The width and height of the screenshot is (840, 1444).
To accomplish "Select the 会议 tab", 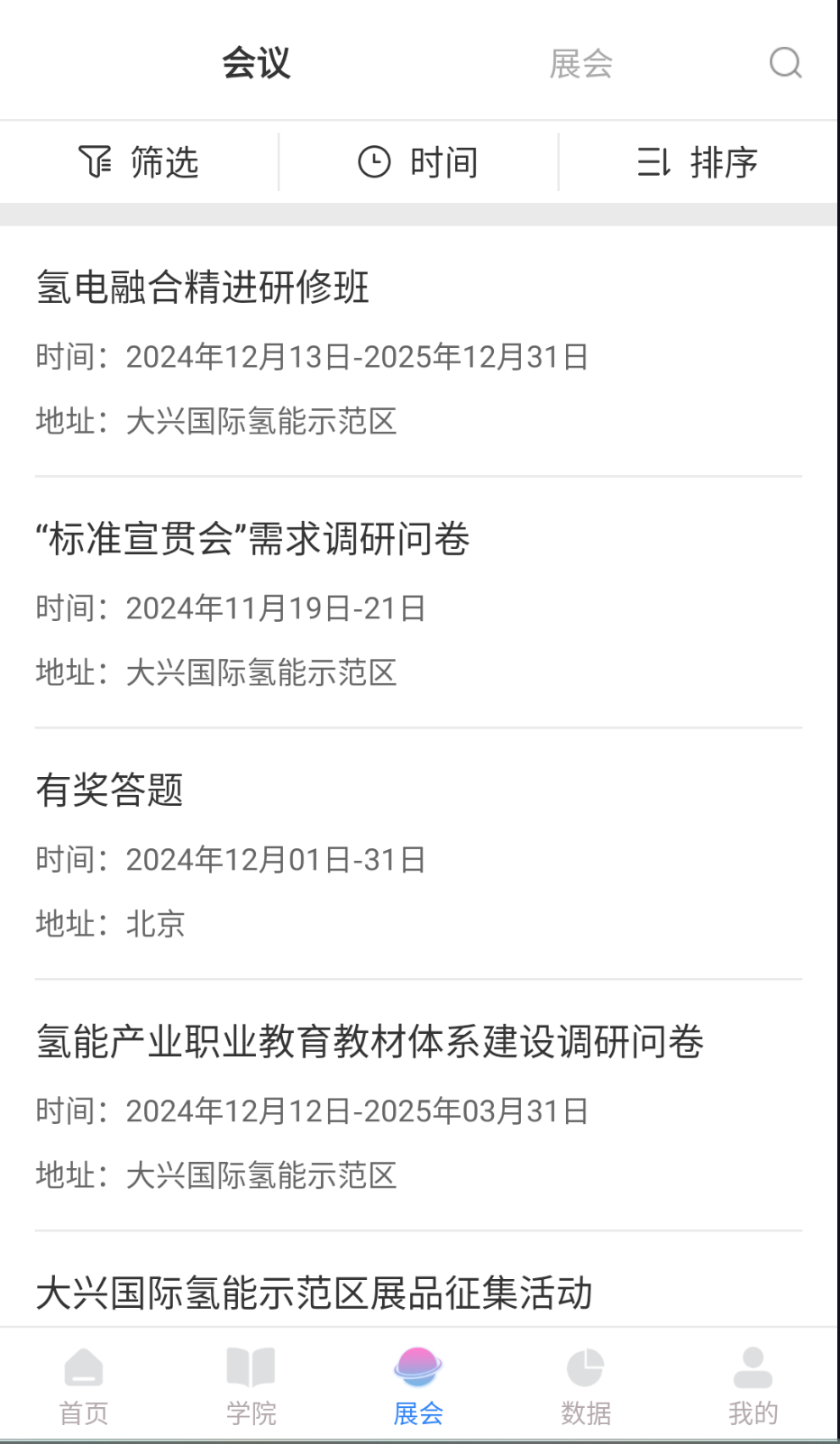I will 256,64.
